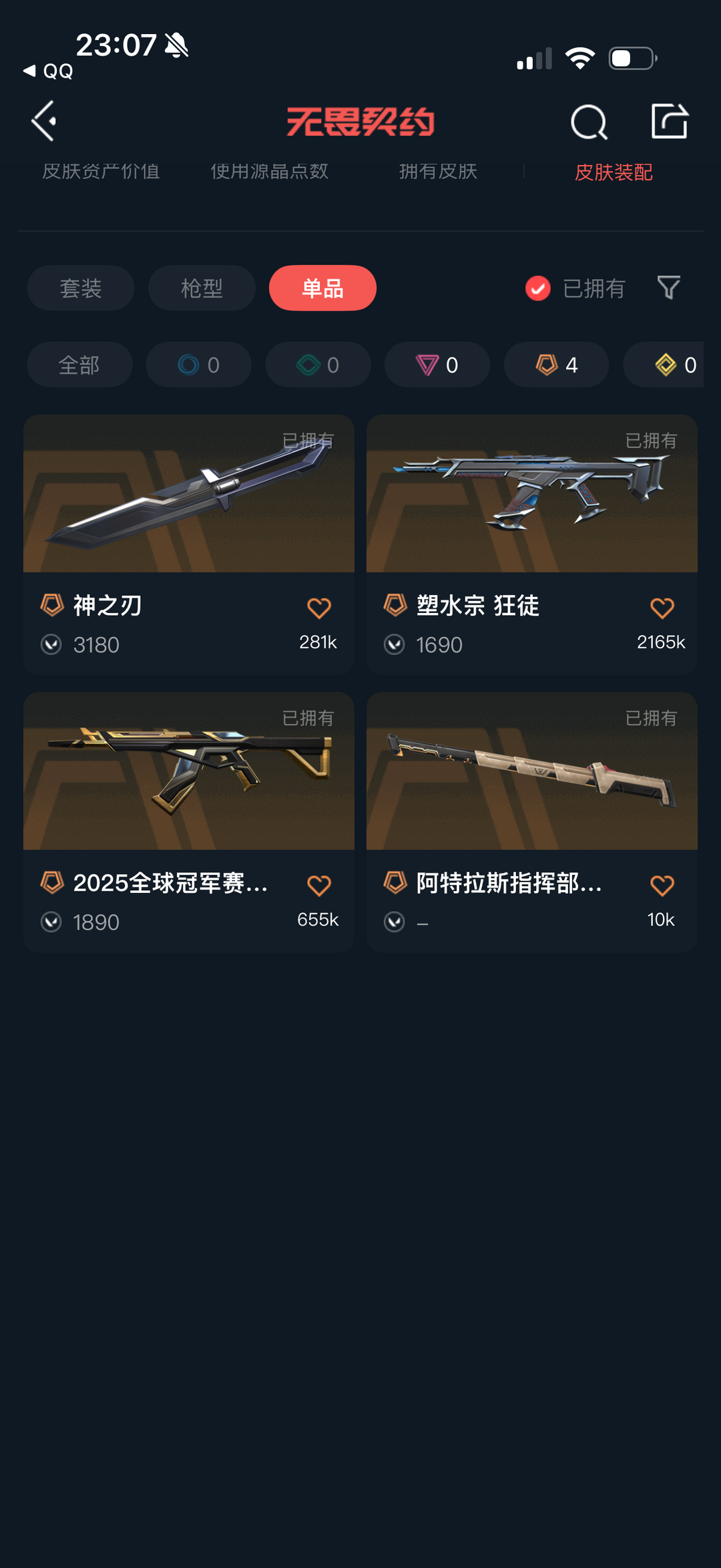Select the 全部 rarity chip

(79, 365)
